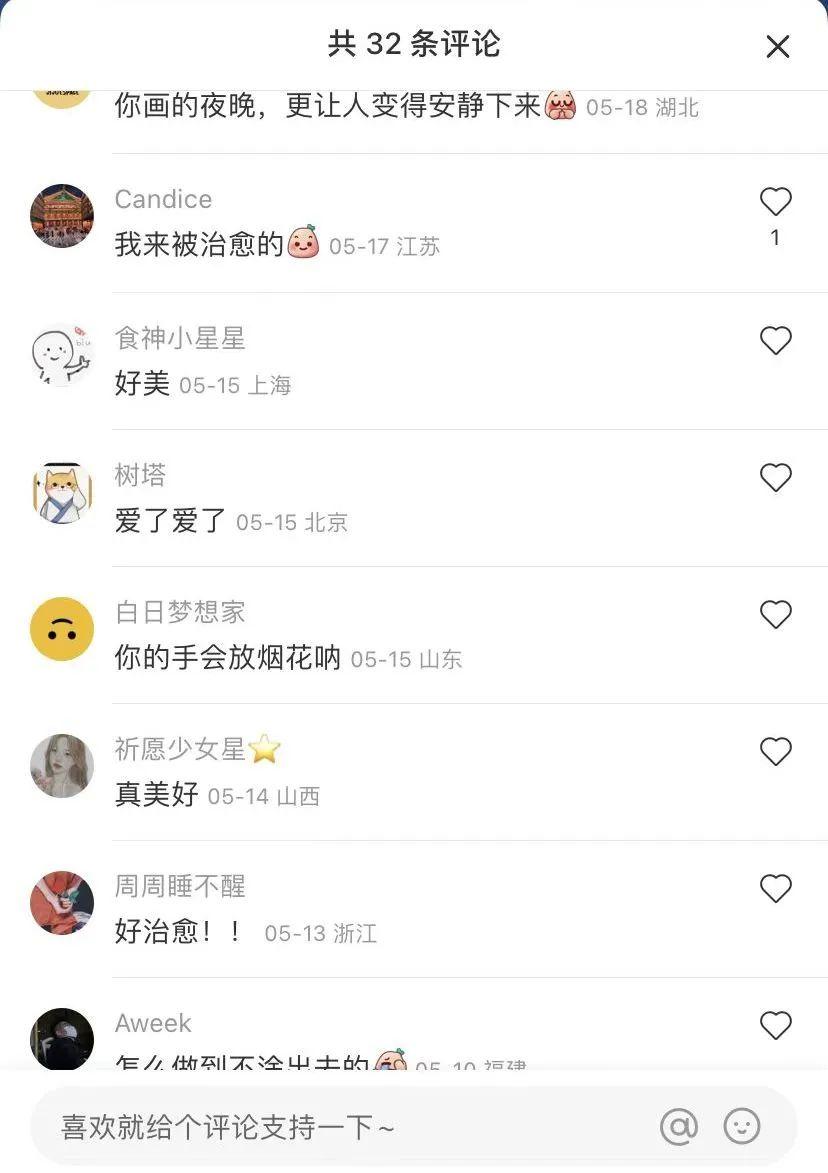View 树塔's profile via avatar
The width and height of the screenshot is (828, 1173).
click(x=62, y=492)
